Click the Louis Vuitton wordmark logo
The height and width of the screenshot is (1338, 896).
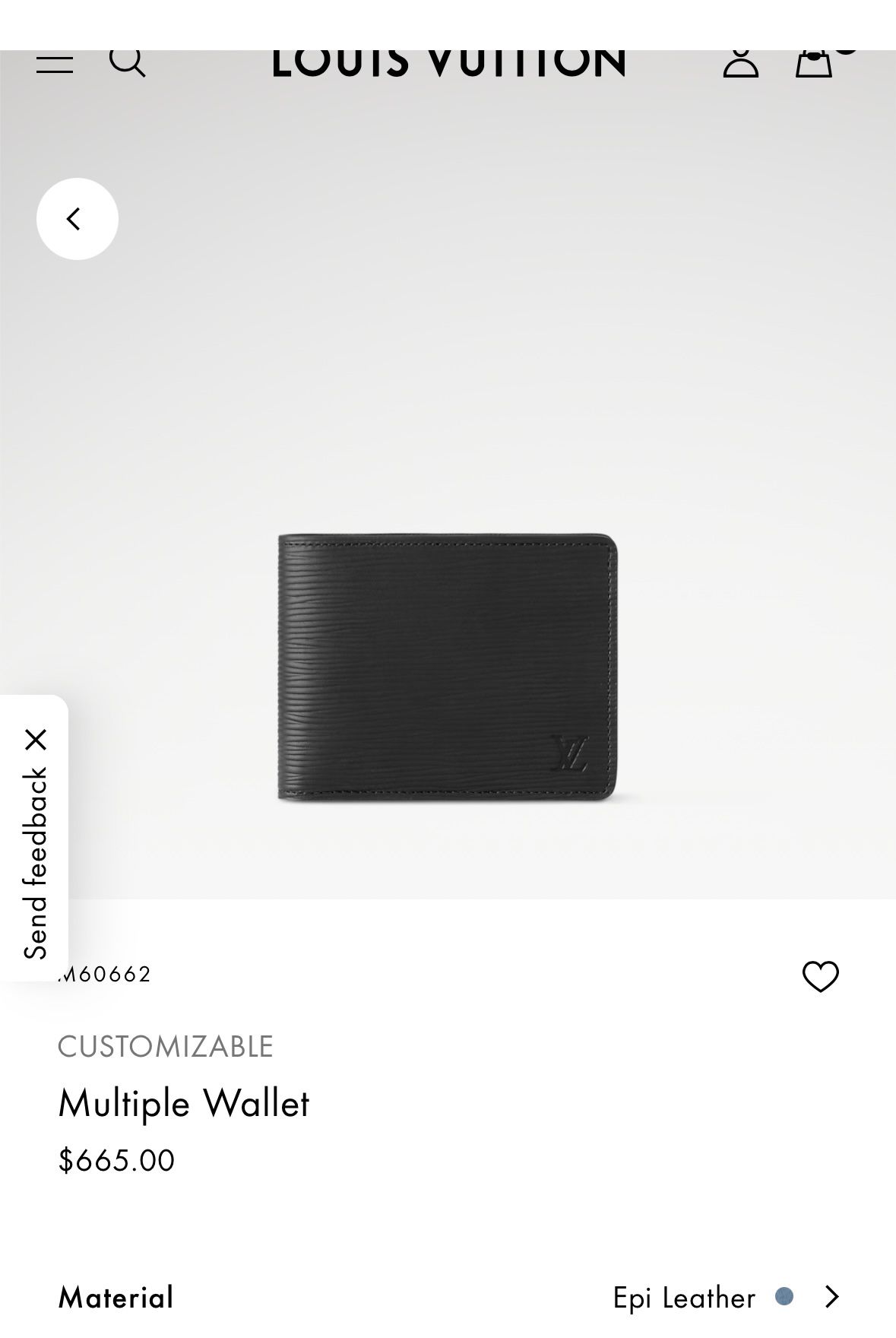click(x=448, y=64)
